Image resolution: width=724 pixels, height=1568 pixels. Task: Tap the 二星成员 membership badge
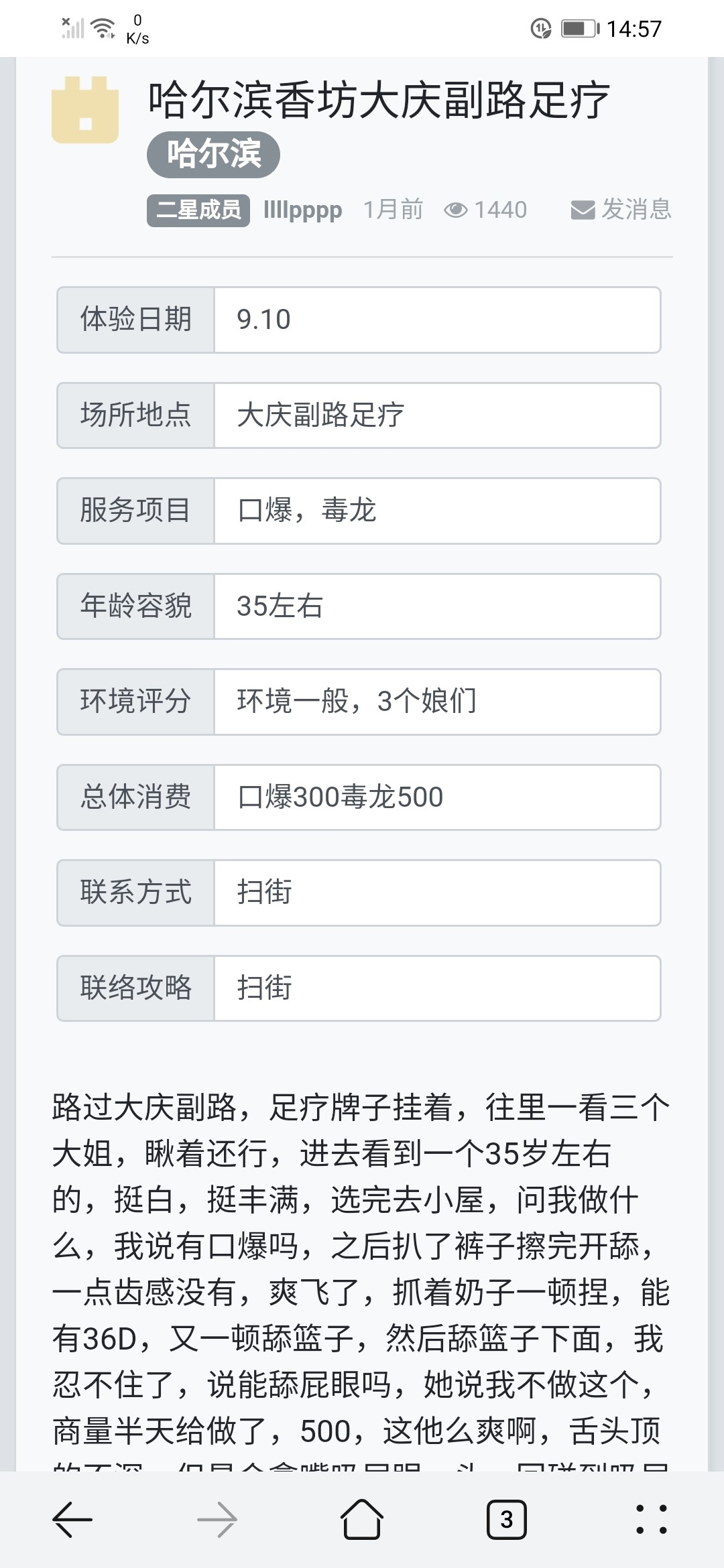[198, 210]
